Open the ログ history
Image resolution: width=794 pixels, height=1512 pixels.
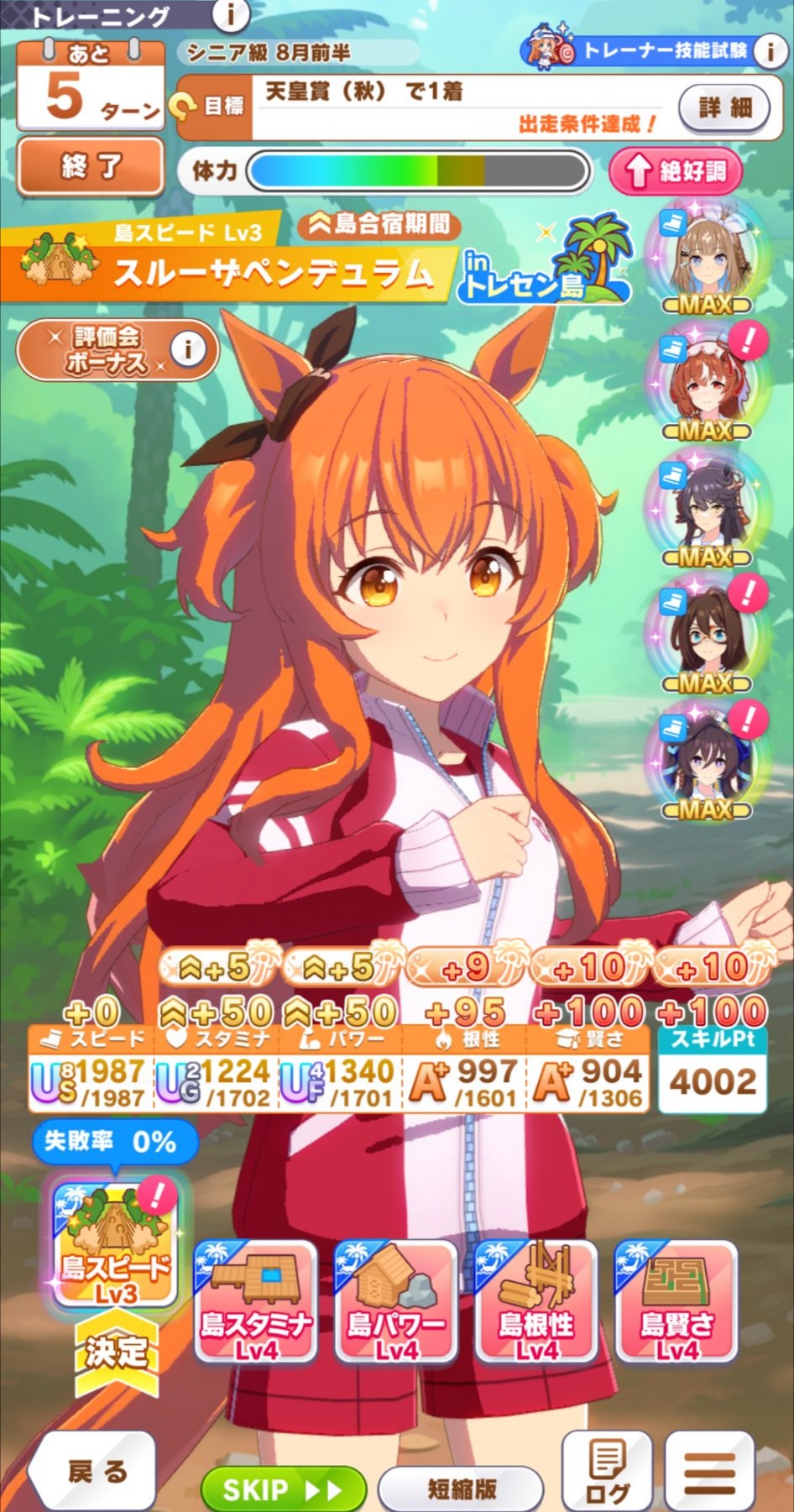point(607,1470)
